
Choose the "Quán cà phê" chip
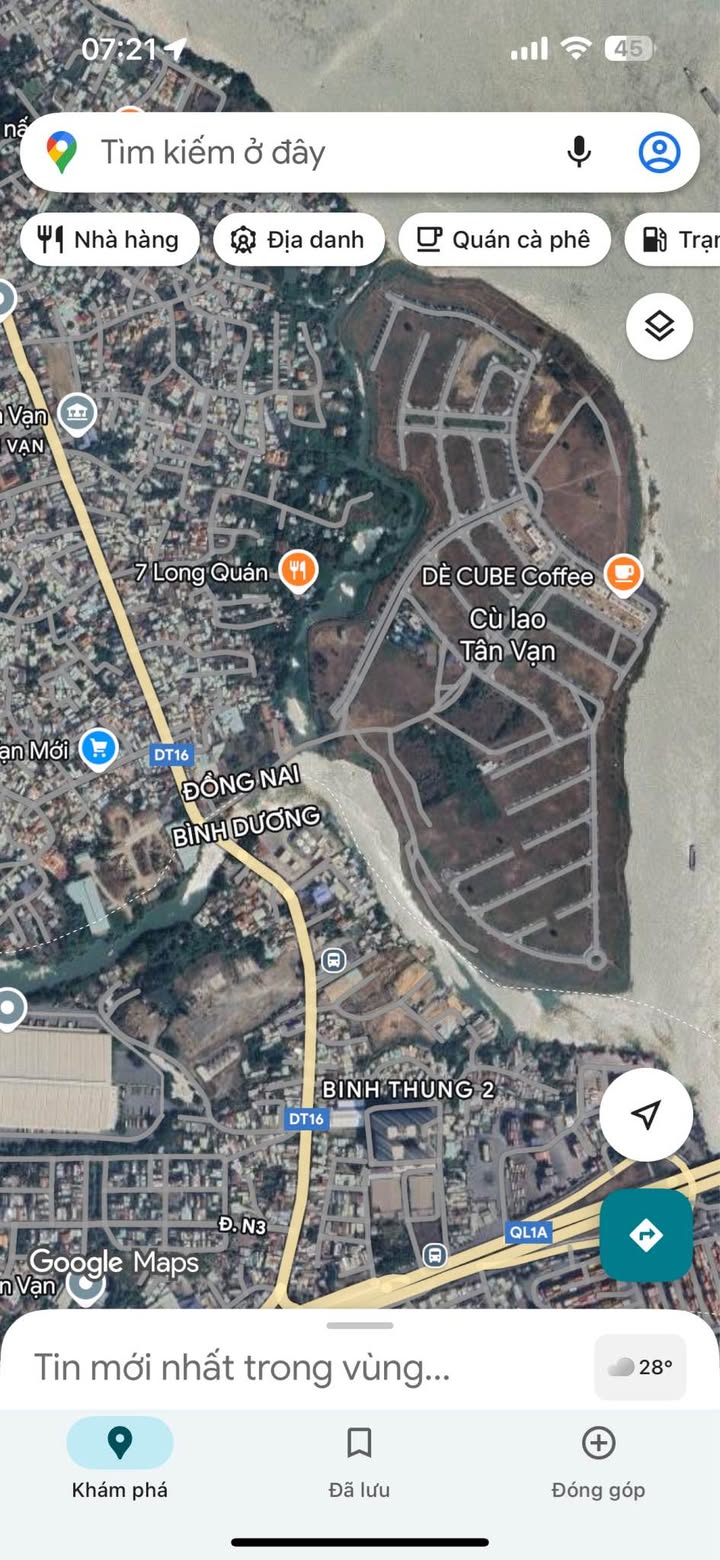505,240
